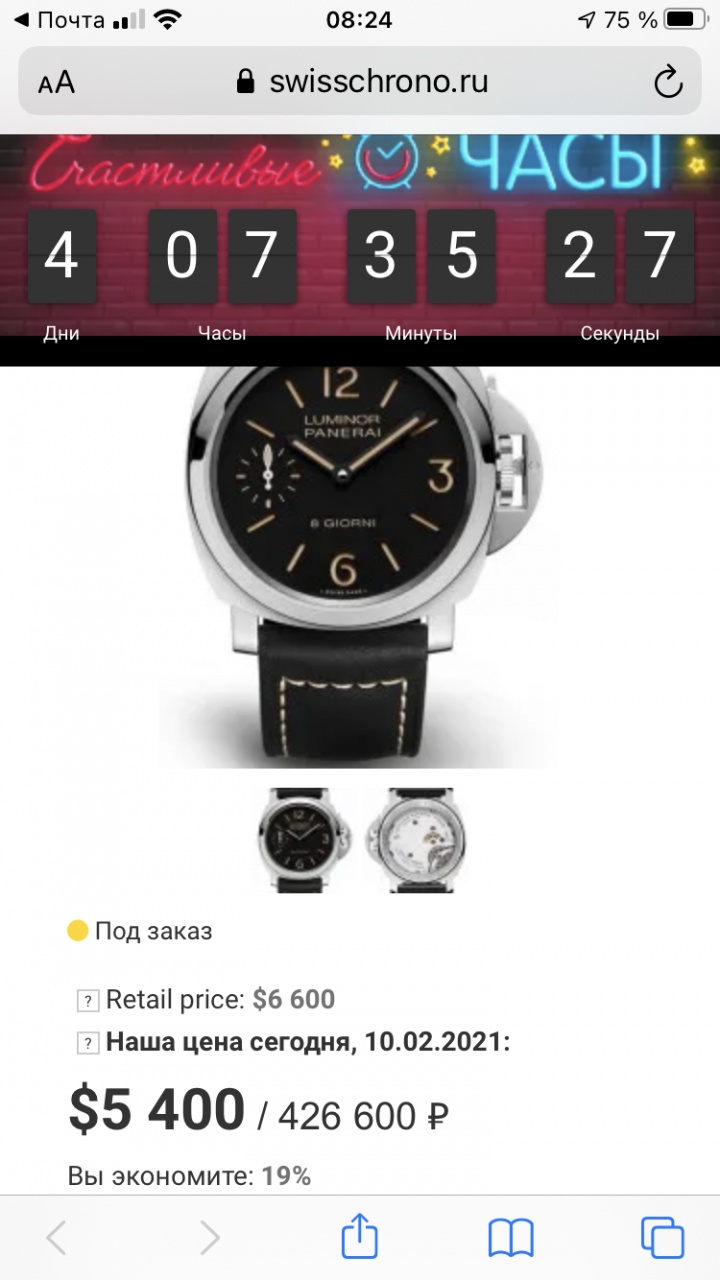Select the watch caseback thumbnail
This screenshot has width=720, height=1280.
click(413, 840)
